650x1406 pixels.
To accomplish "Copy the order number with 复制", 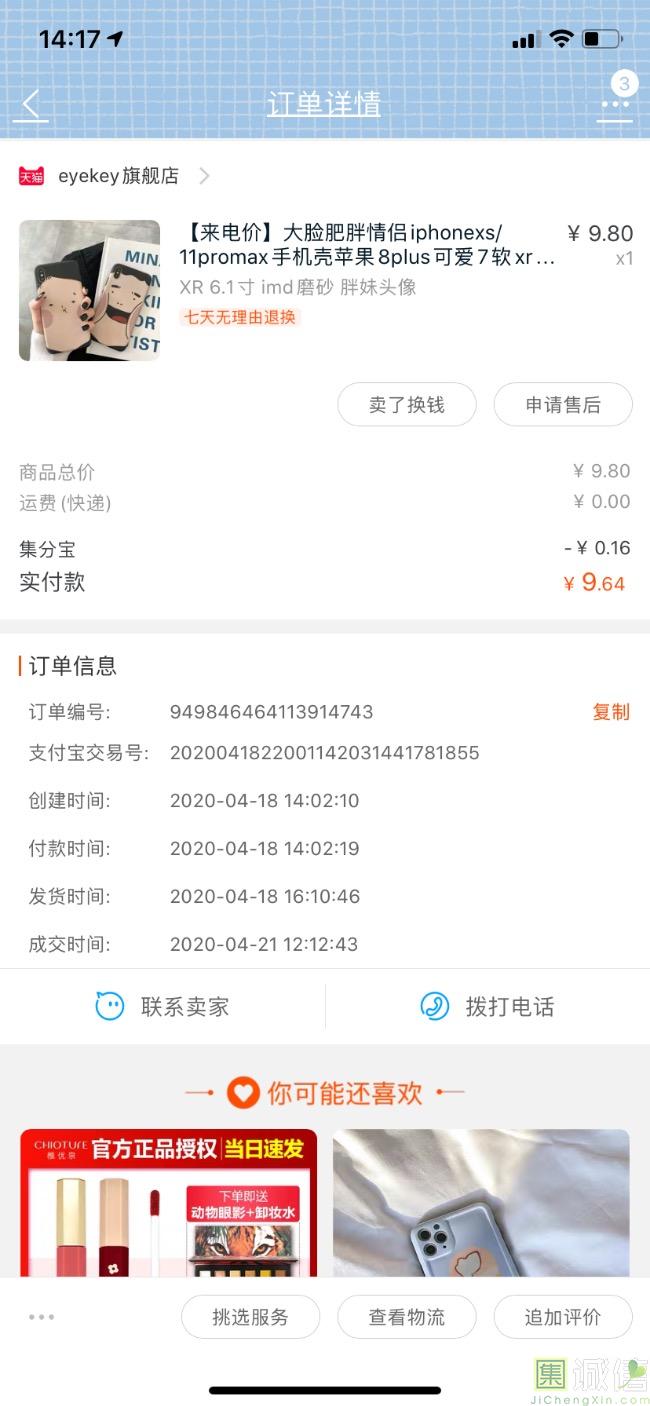I will click(x=611, y=712).
